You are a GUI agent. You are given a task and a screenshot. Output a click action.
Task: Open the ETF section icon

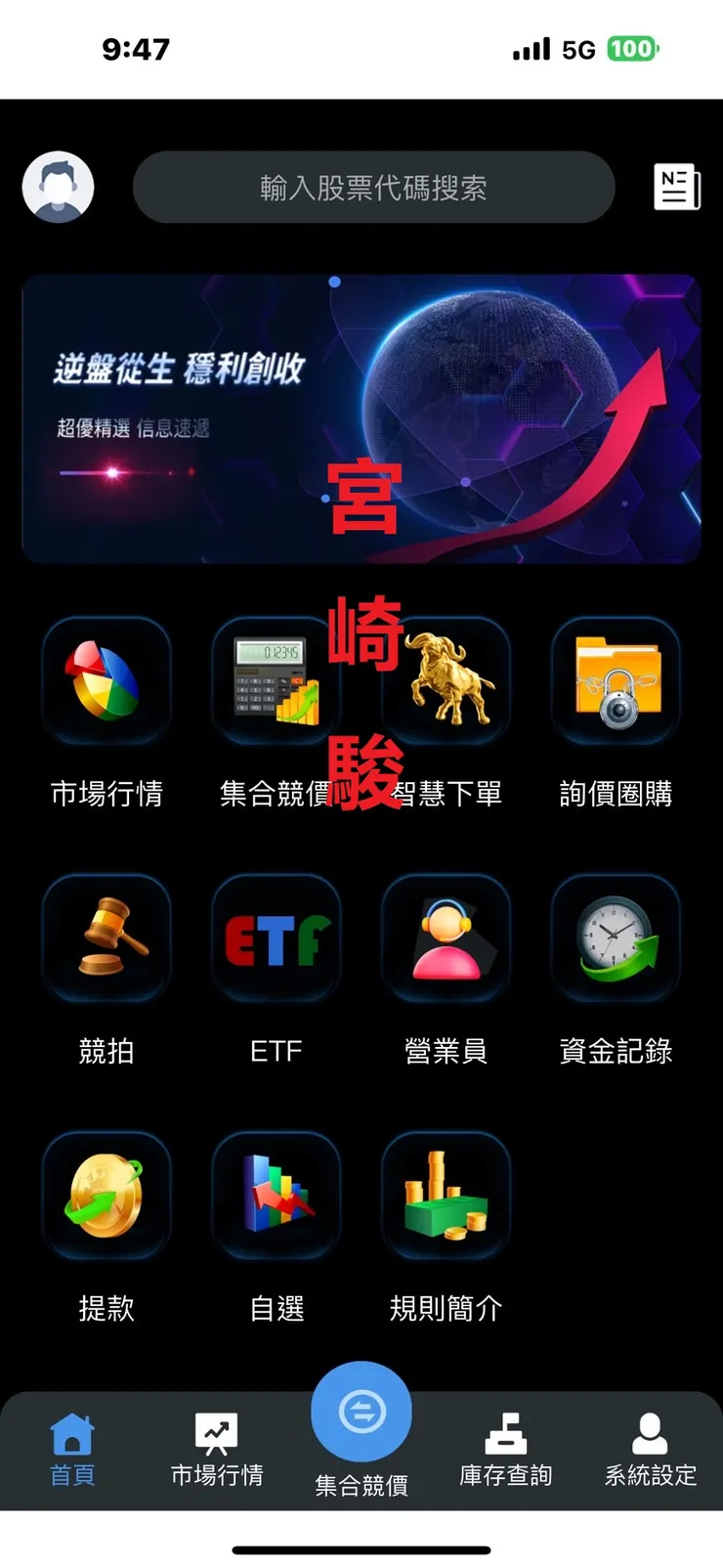click(x=276, y=939)
